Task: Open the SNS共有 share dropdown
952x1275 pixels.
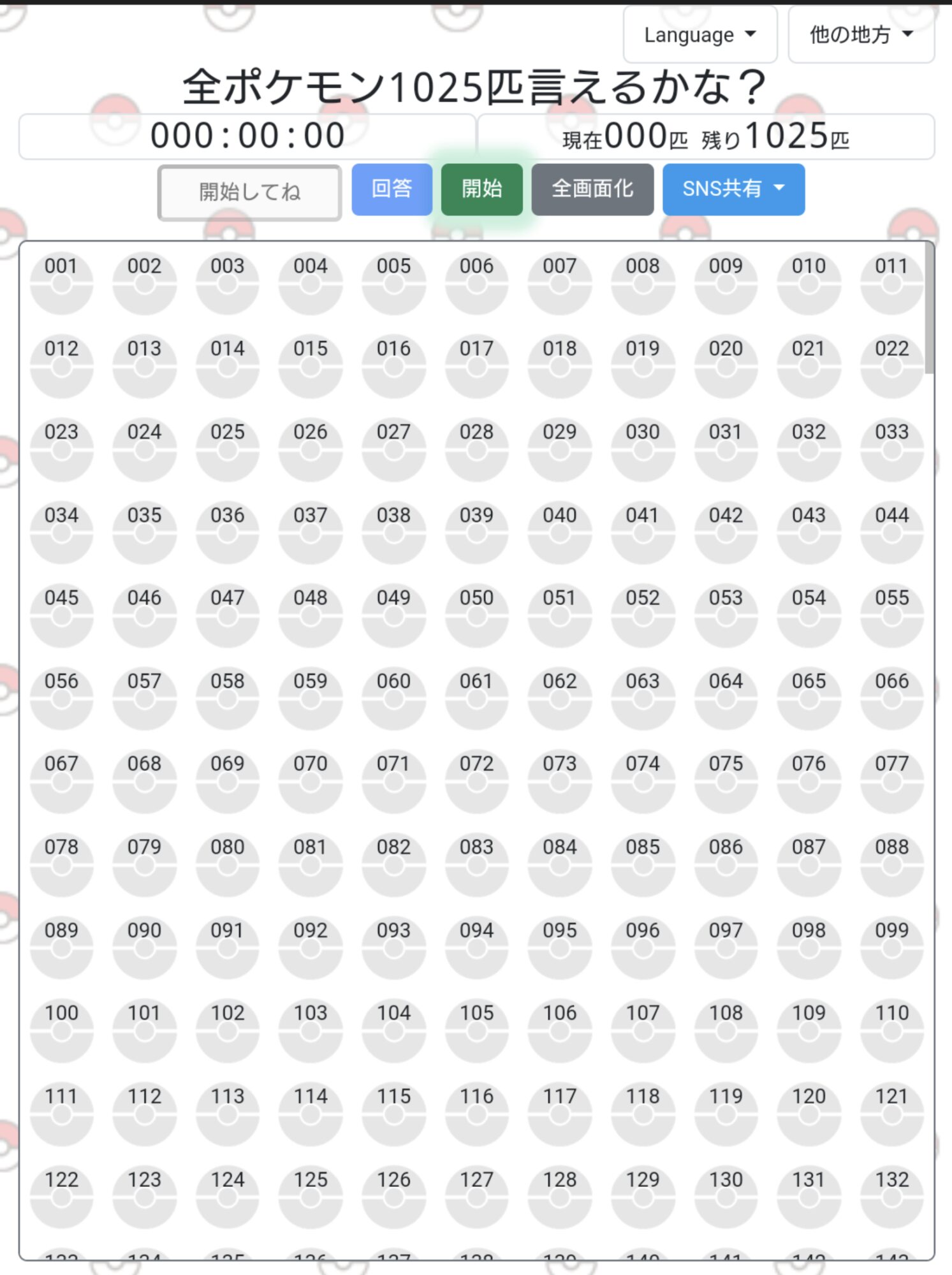Action: pyautogui.click(x=733, y=189)
